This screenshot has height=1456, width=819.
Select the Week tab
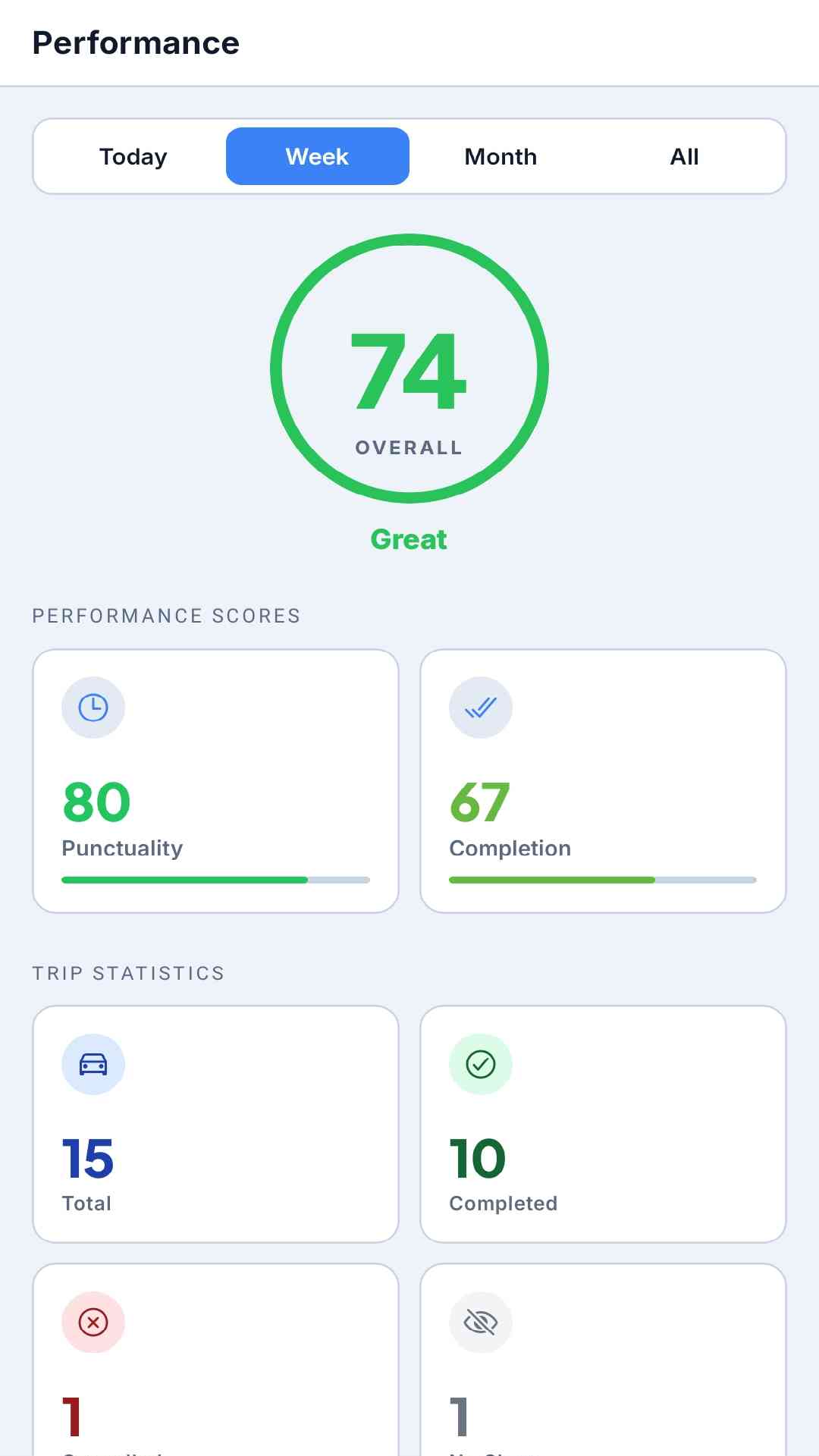[x=317, y=156]
